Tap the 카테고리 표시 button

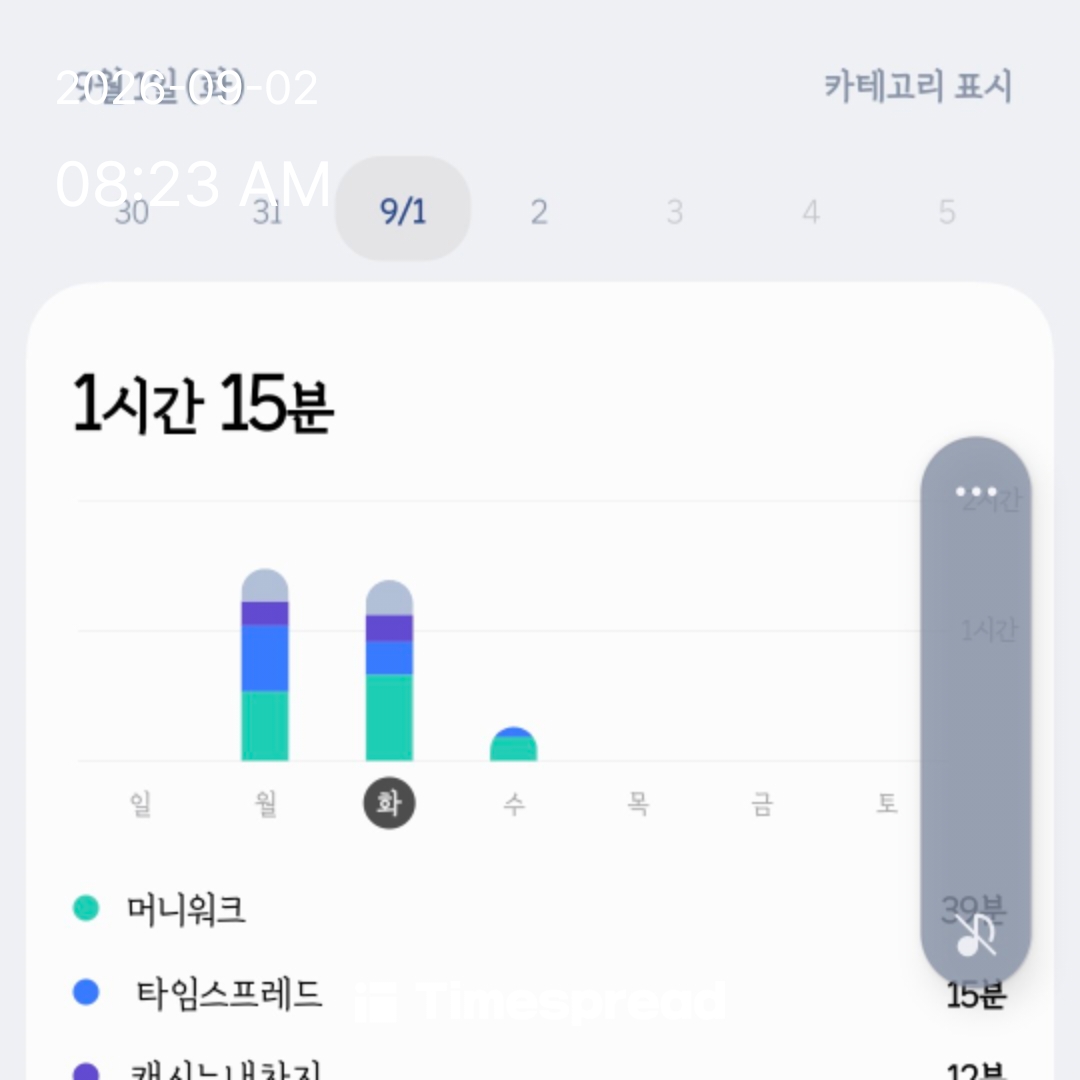tap(918, 86)
